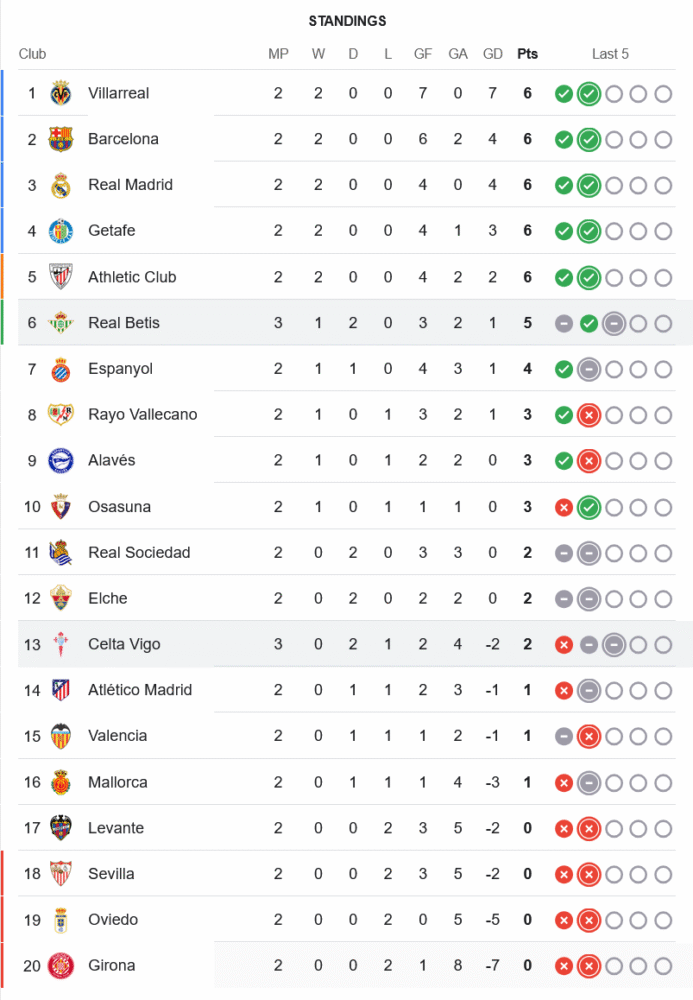Tap the Alavés row
Viewport: 693px width, 1000px height.
pos(111,460)
